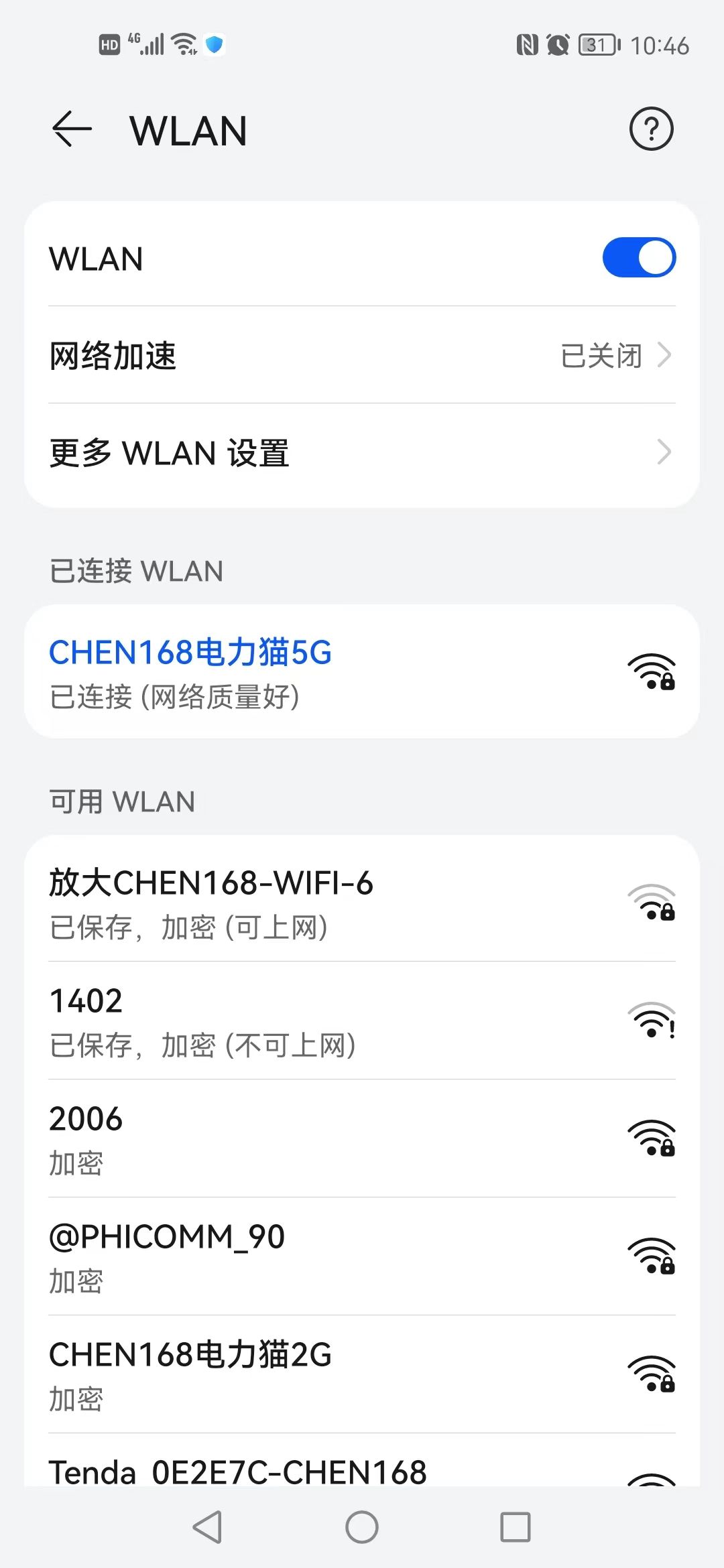Connect to the network named 2006
Image resolution: width=724 pixels, height=1568 pixels.
(362, 1138)
